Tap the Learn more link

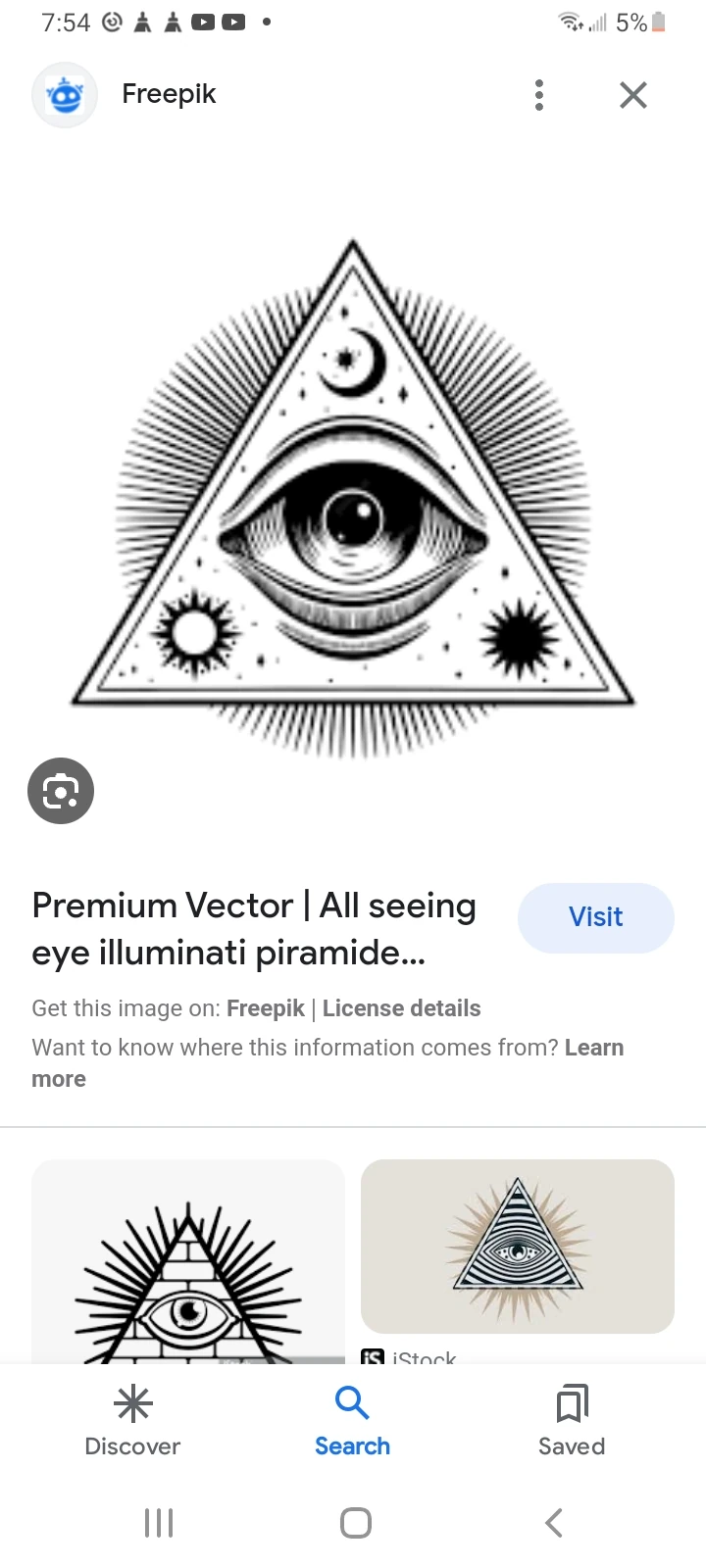594,1047
